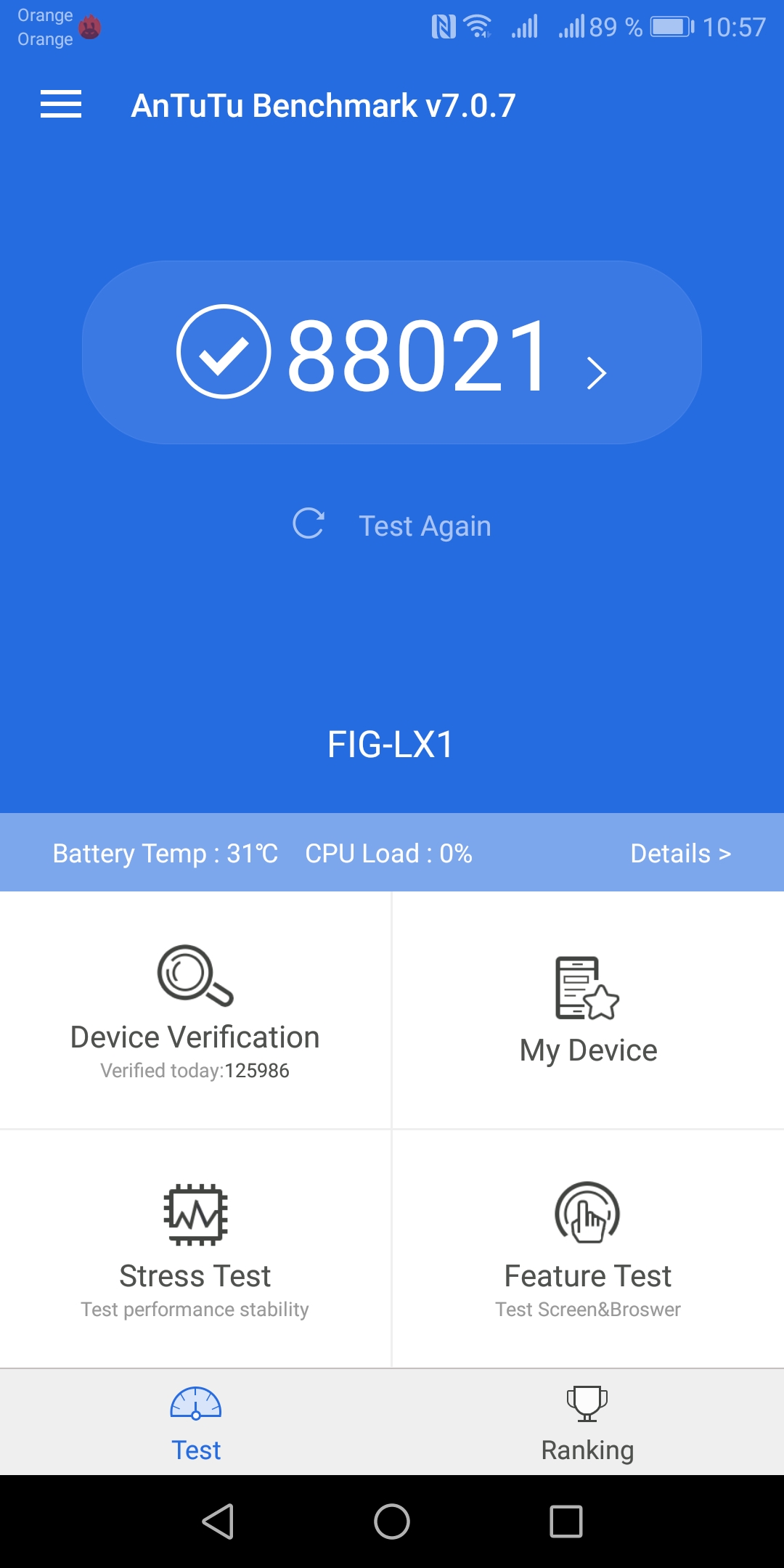Image resolution: width=784 pixels, height=1568 pixels.
Task: Switch to the Ranking tab
Action: pos(587,1423)
